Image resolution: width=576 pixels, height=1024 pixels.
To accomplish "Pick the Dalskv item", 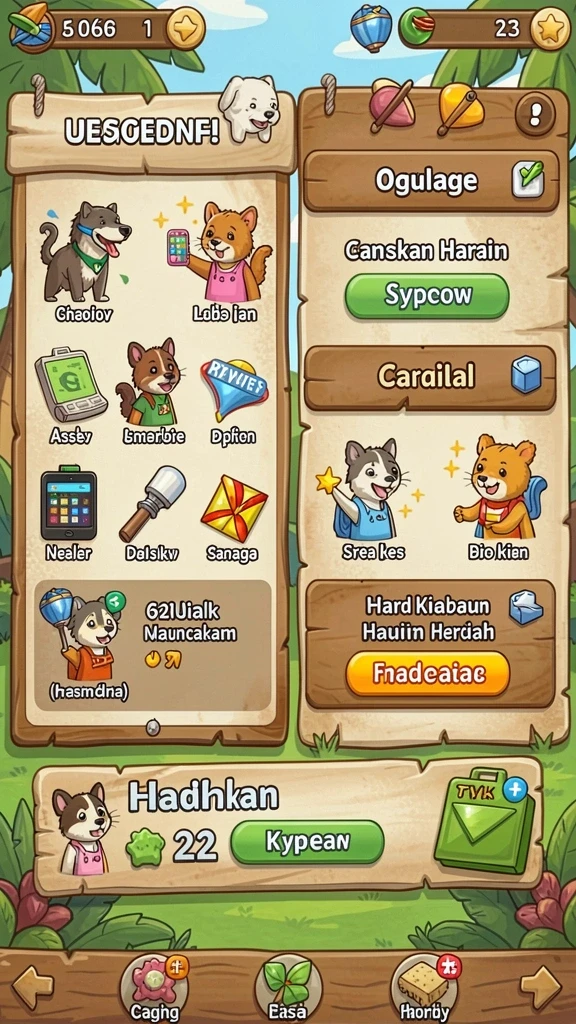I will click(152, 513).
